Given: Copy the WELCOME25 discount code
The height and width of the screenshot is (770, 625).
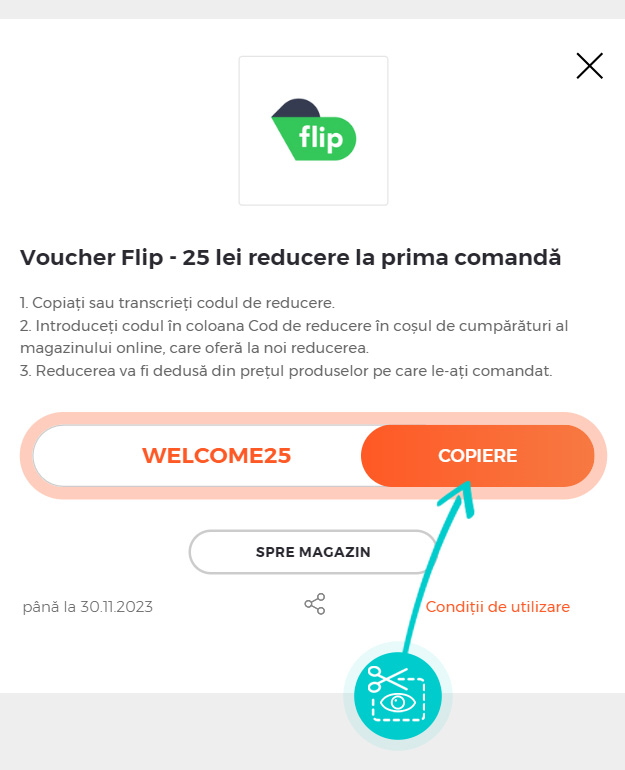Looking at the screenshot, I should tap(477, 456).
